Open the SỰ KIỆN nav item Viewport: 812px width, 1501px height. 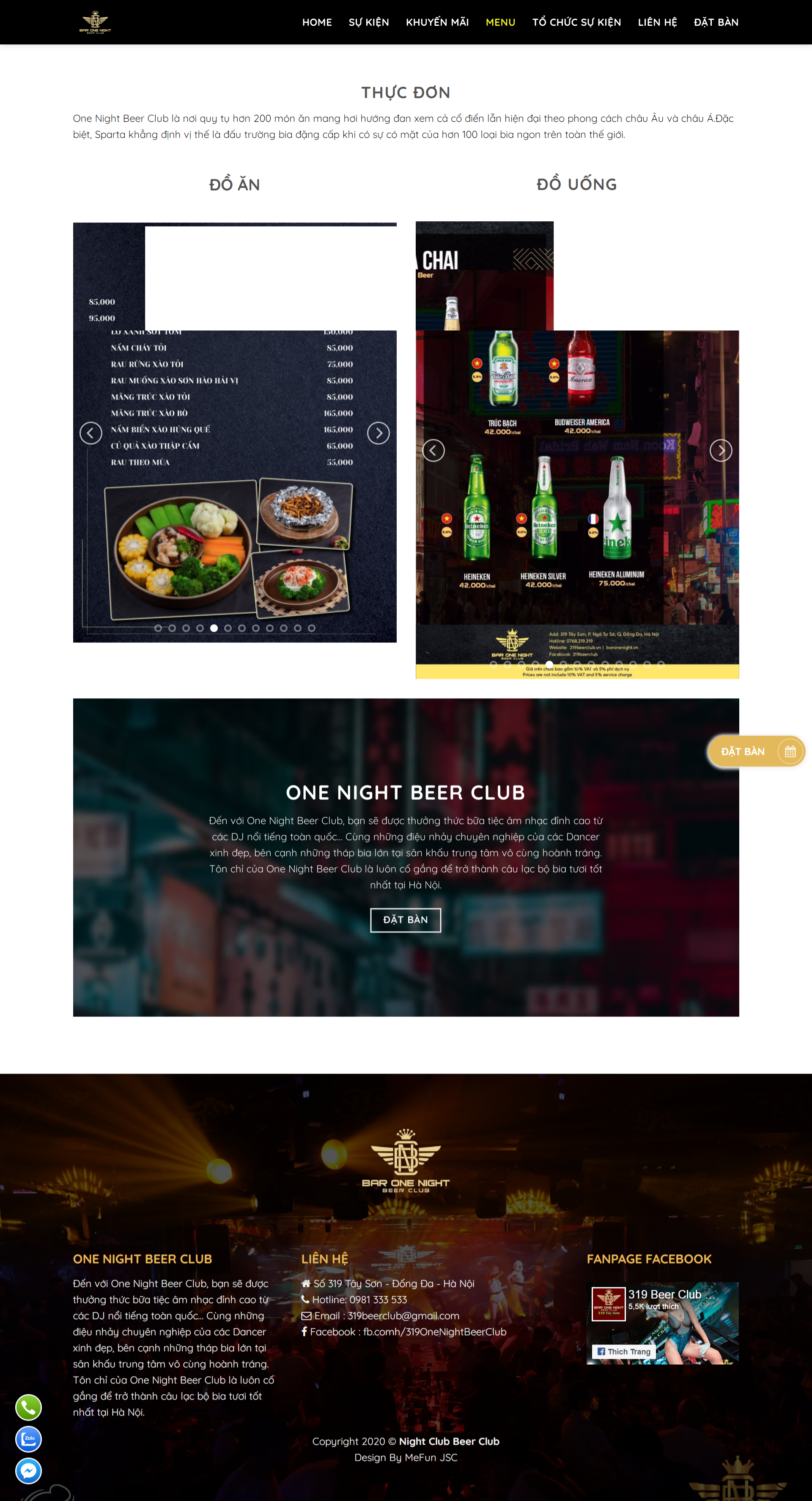point(369,22)
